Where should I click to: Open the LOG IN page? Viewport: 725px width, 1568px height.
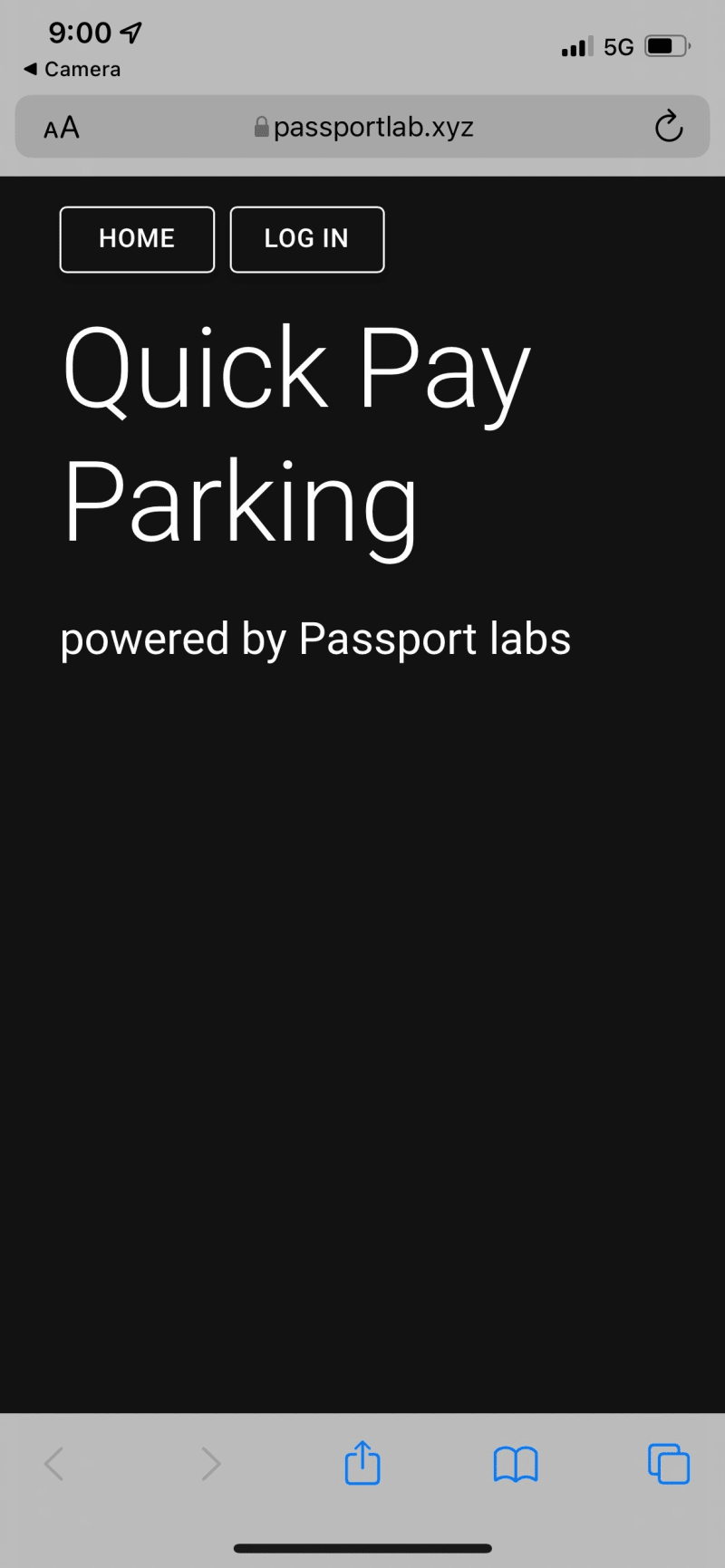(306, 239)
